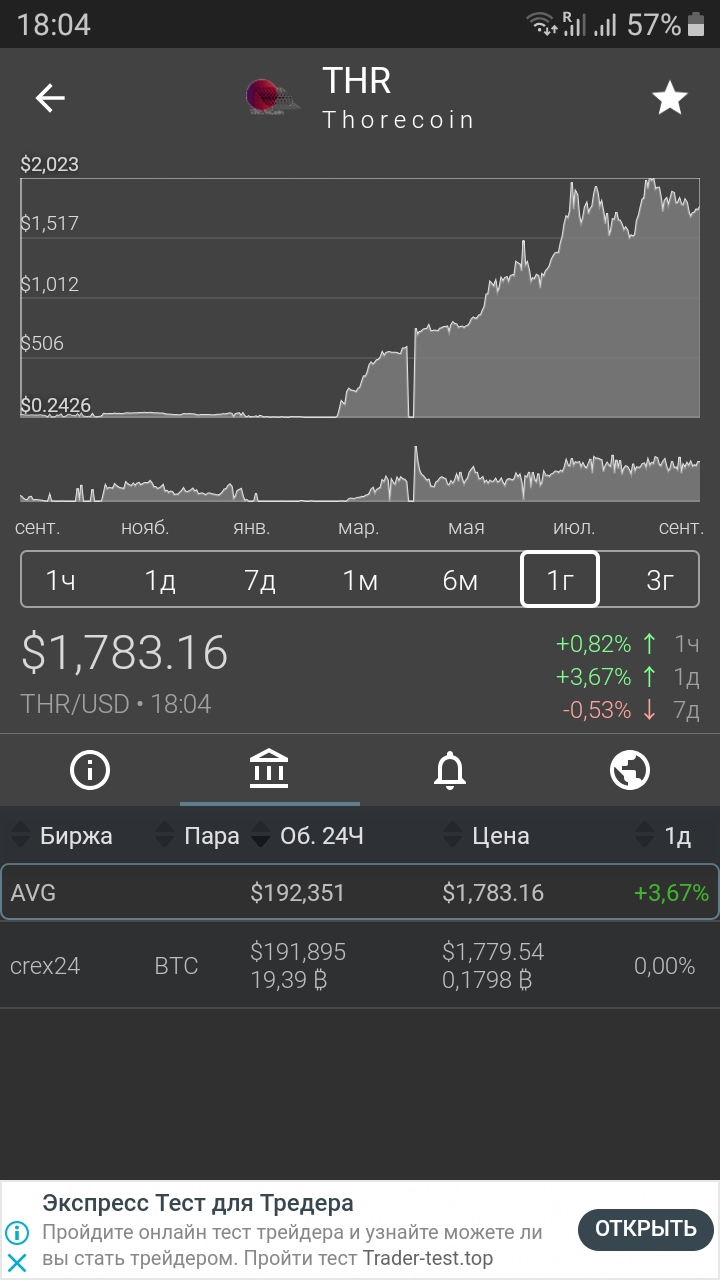Screen dimensions: 720x1280
Task: Sort the list by Цена
Action: [x=486, y=836]
